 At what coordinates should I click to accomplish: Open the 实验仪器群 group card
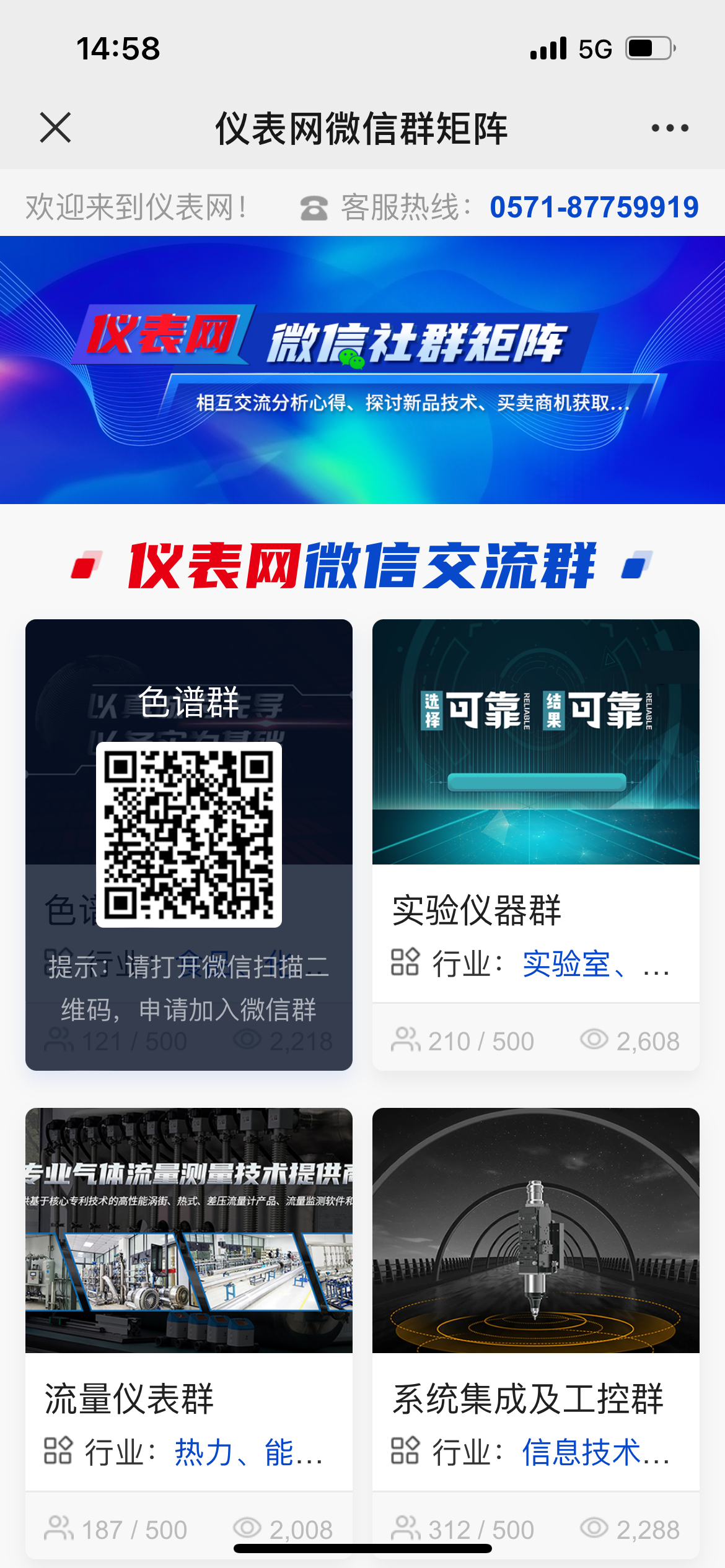pyautogui.click(x=535, y=845)
